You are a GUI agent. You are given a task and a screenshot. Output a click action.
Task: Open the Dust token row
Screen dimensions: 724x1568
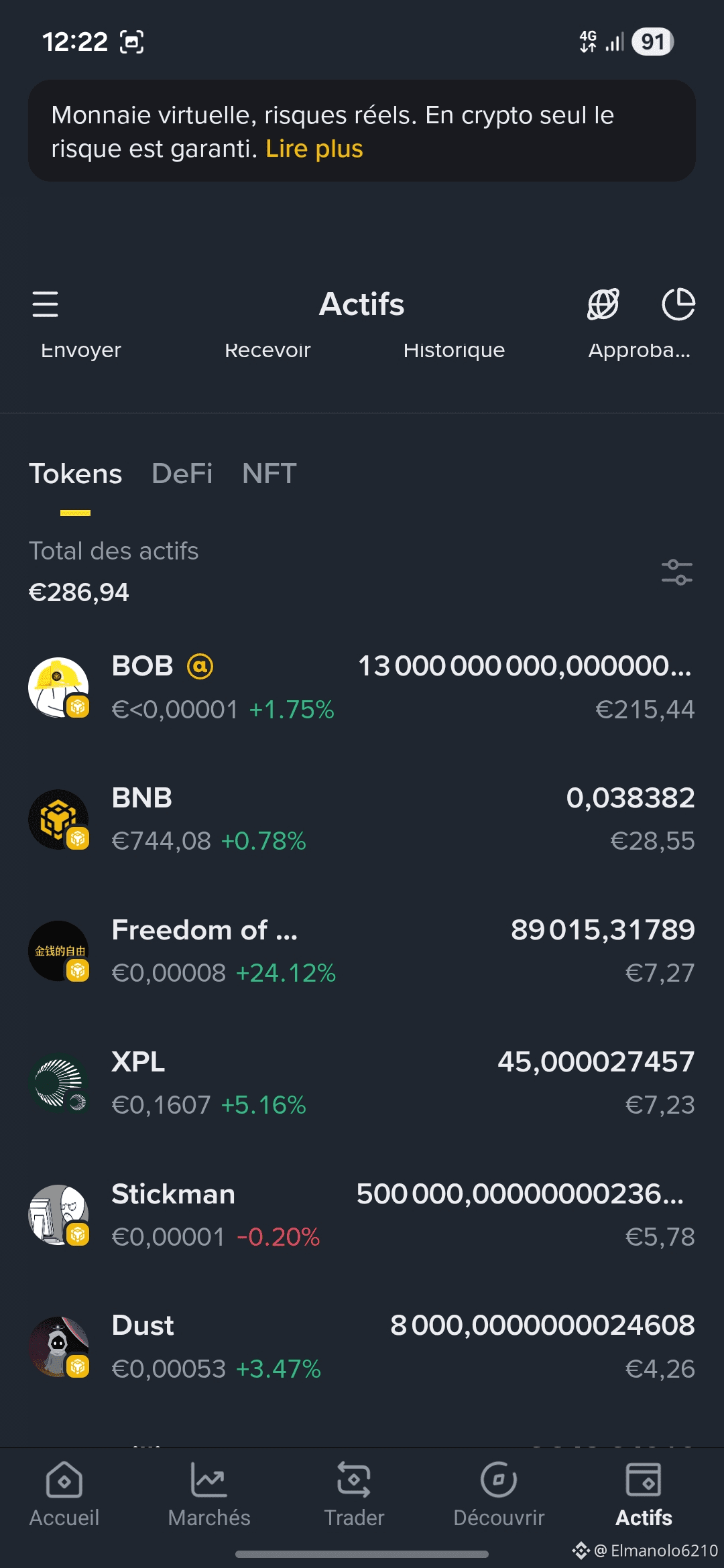coord(362,1347)
